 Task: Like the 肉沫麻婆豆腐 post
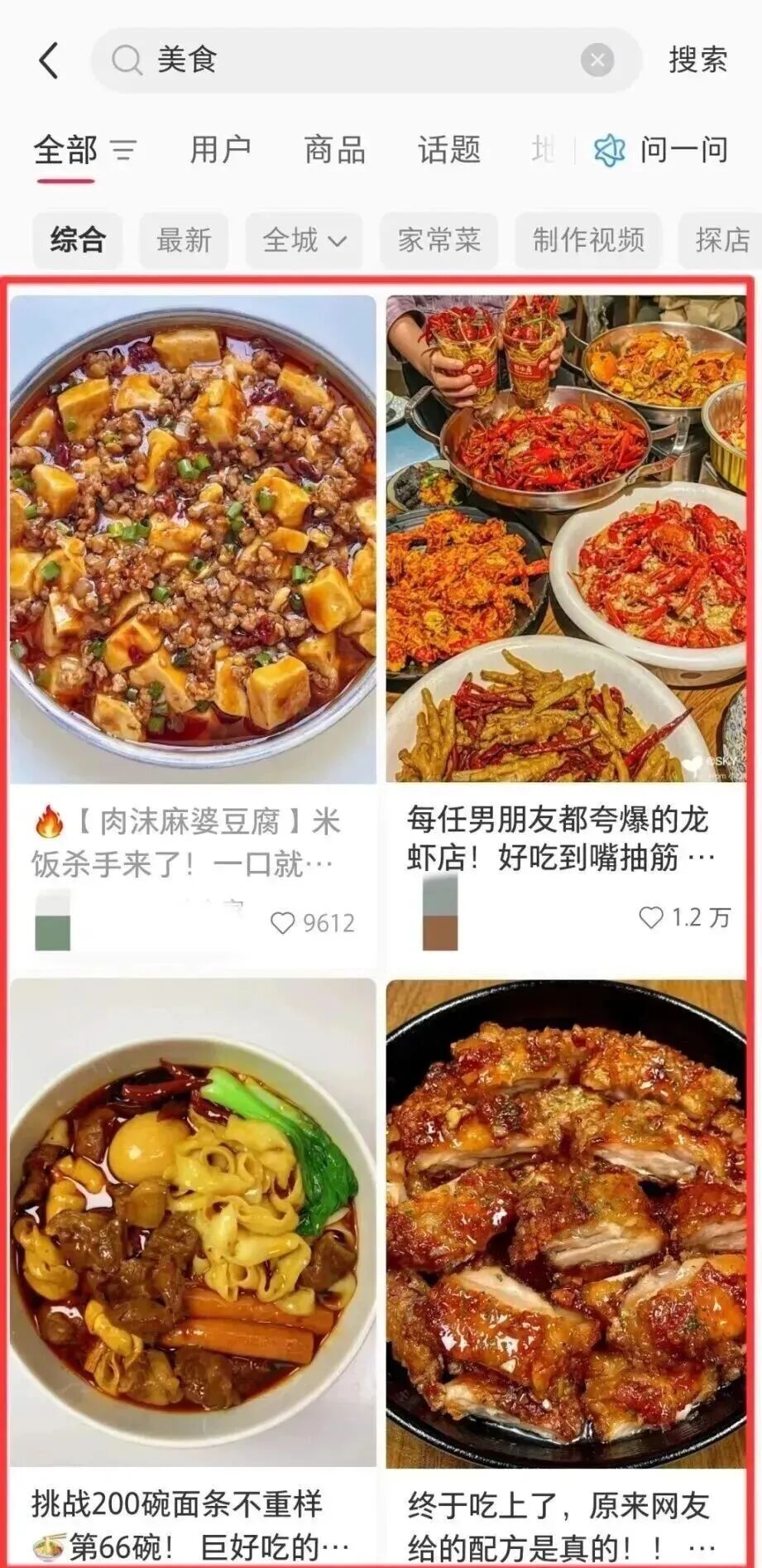[x=283, y=923]
